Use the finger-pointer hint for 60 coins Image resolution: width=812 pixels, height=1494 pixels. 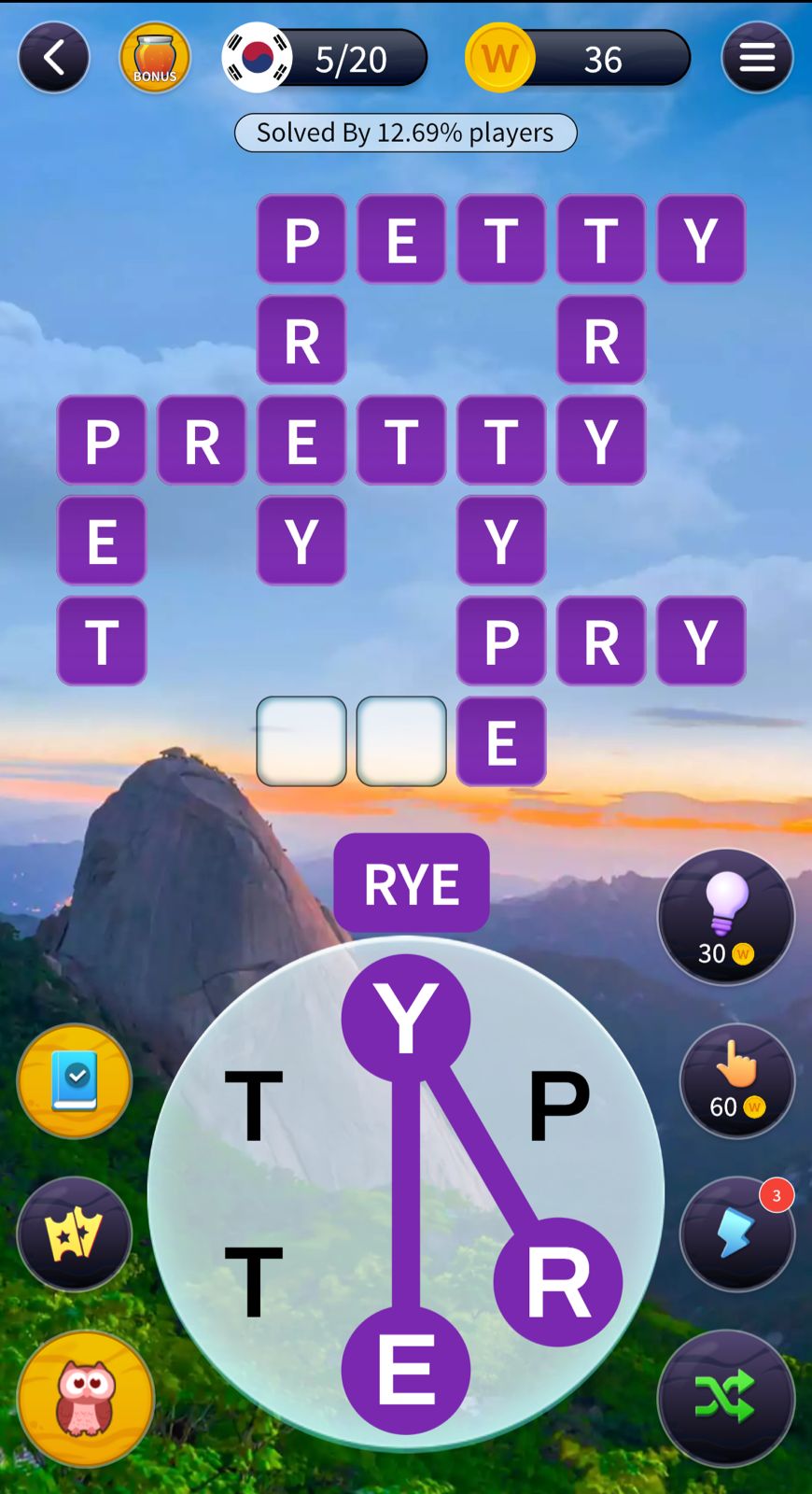[736, 1081]
